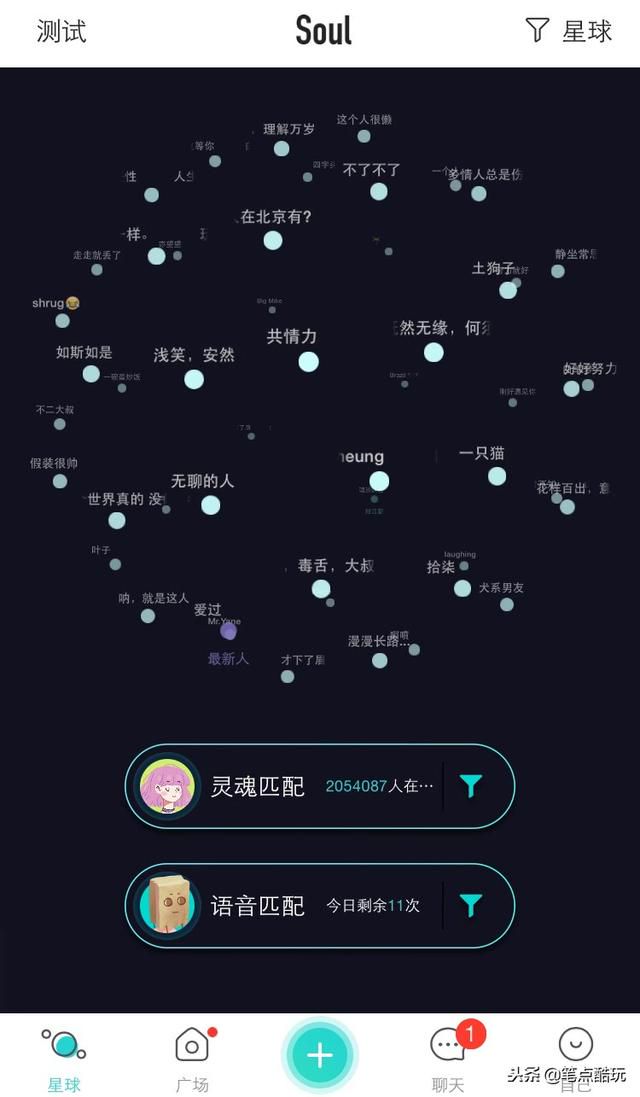Go to the 自己 profile tab

pos(576,1058)
